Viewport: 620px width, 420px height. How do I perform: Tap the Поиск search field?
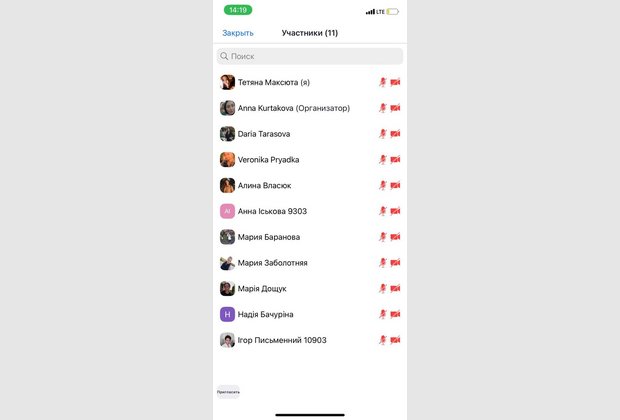click(x=310, y=57)
